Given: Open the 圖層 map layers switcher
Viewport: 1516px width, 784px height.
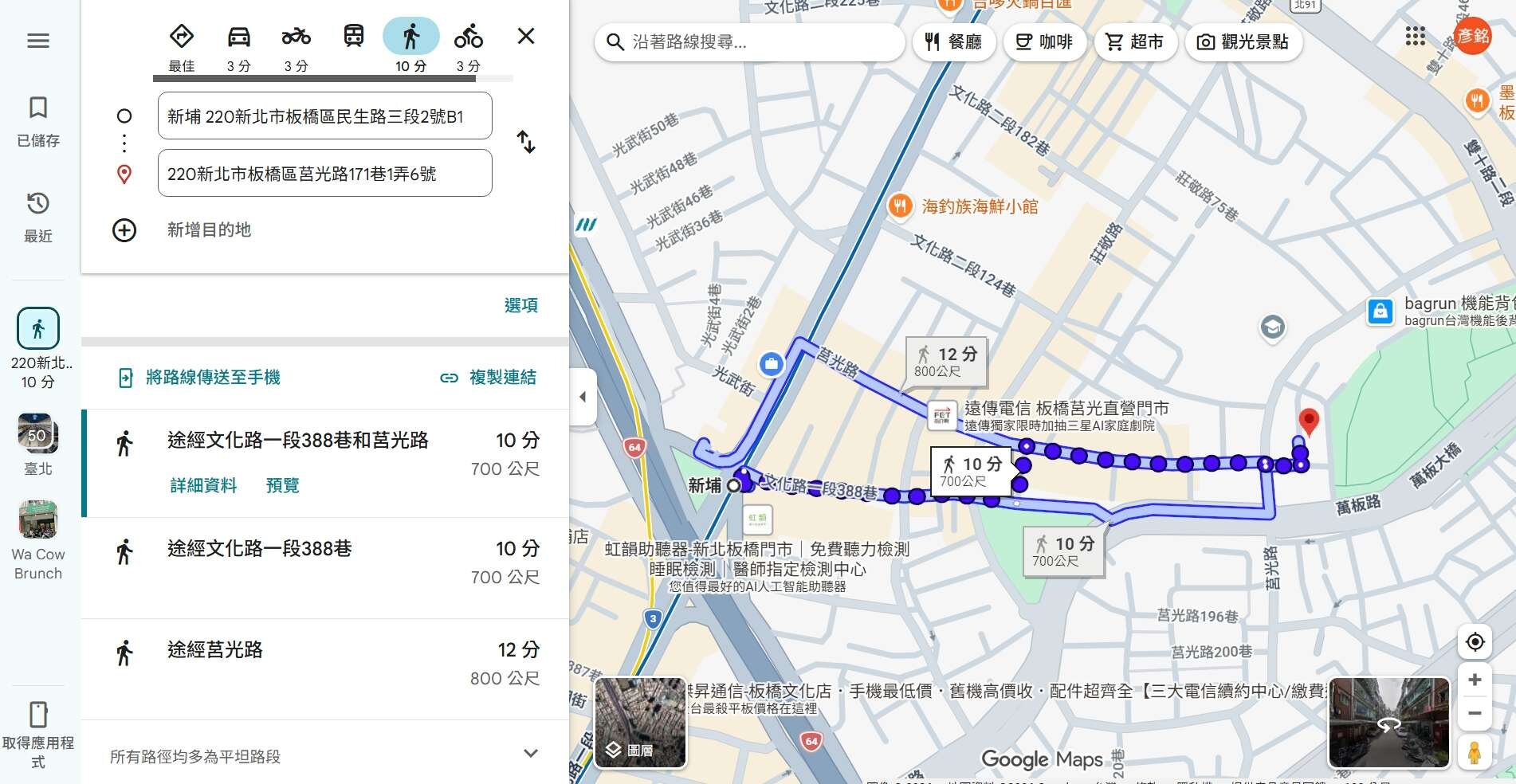Looking at the screenshot, I should pos(640,723).
